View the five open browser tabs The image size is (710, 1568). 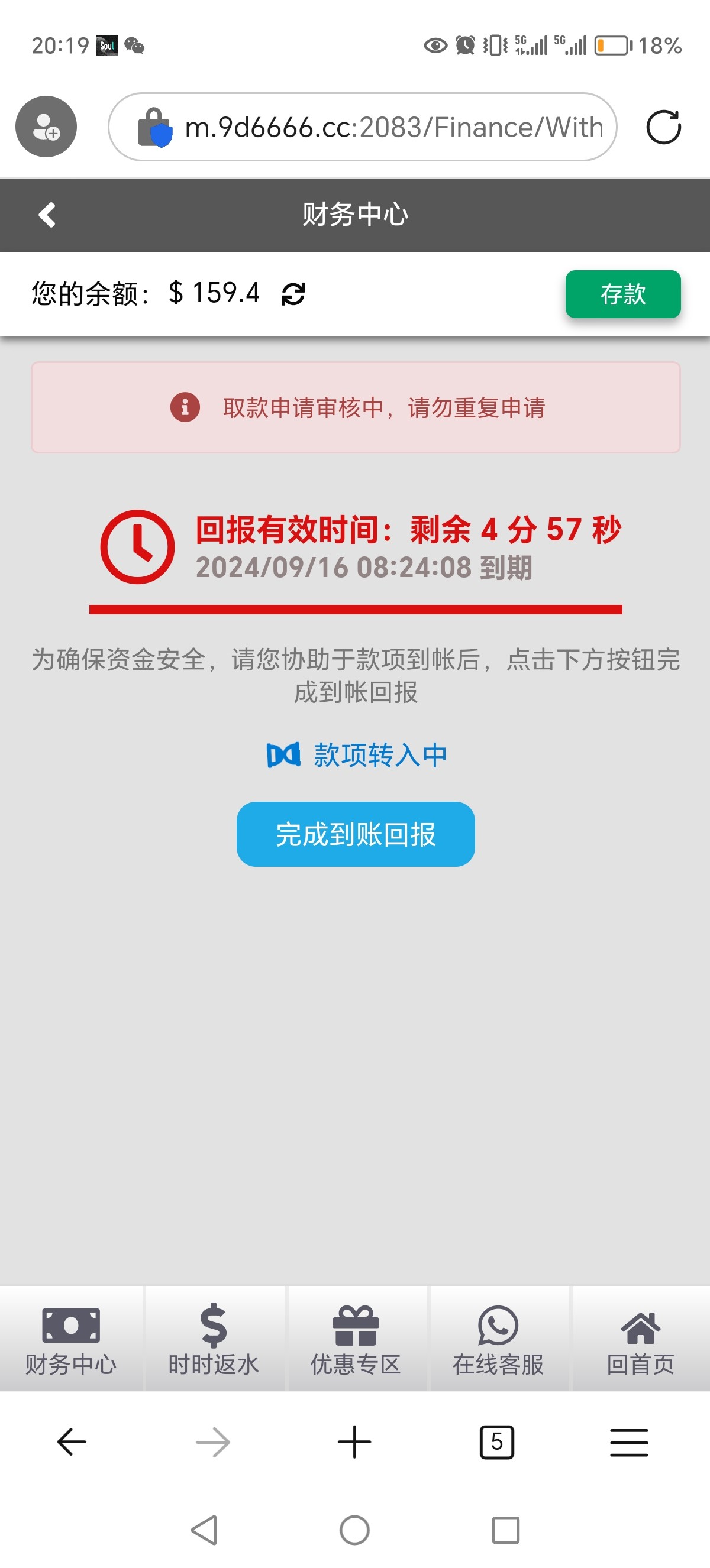(x=497, y=1442)
